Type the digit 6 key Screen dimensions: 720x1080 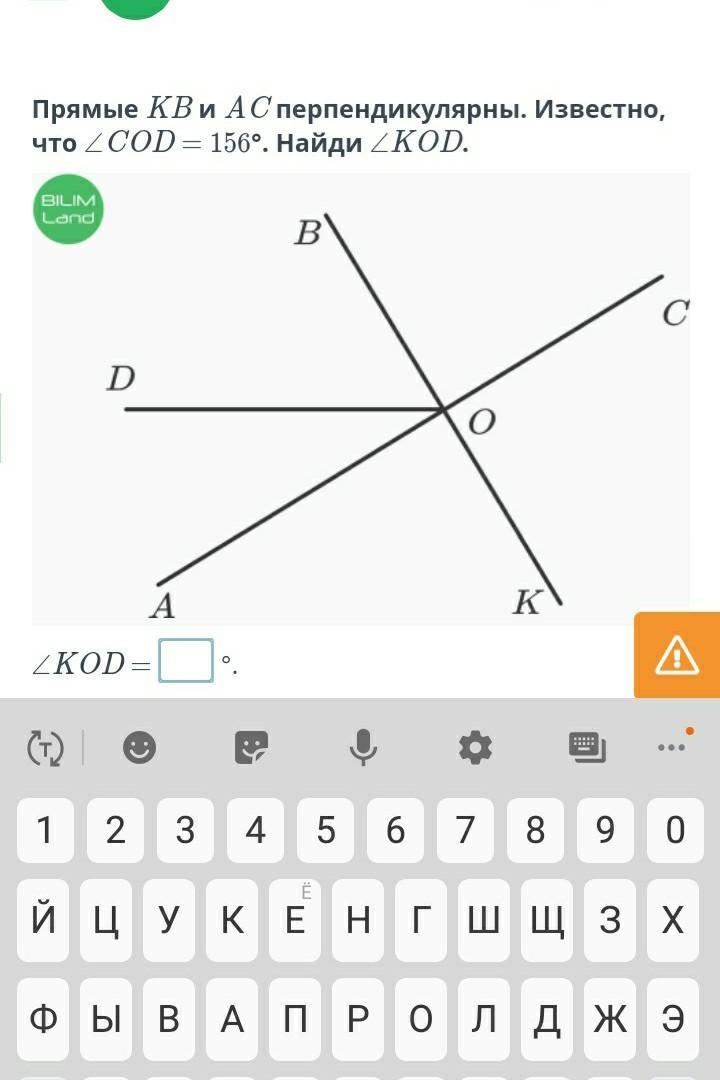[x=396, y=831]
